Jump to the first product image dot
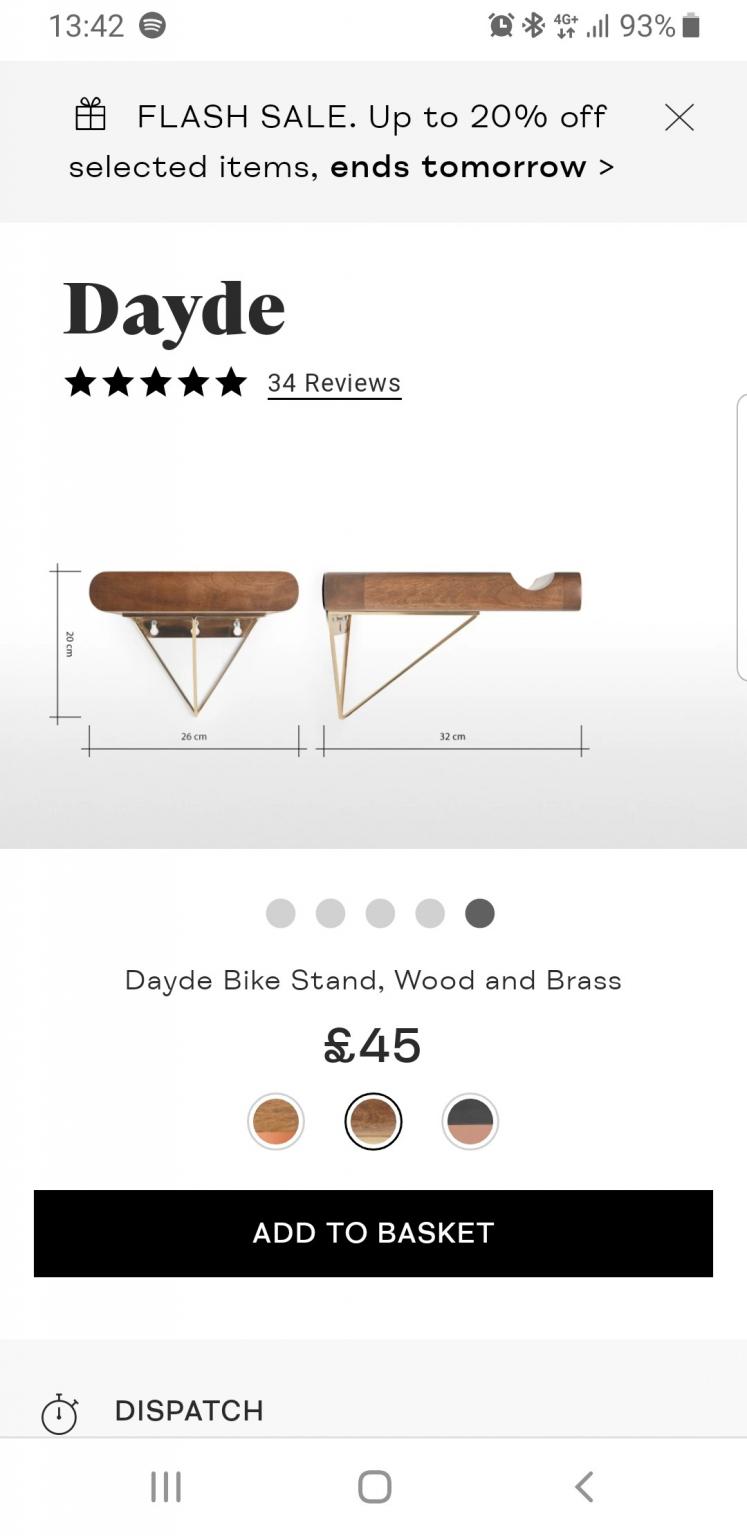Viewport: 747px width, 1536px height. (x=281, y=913)
